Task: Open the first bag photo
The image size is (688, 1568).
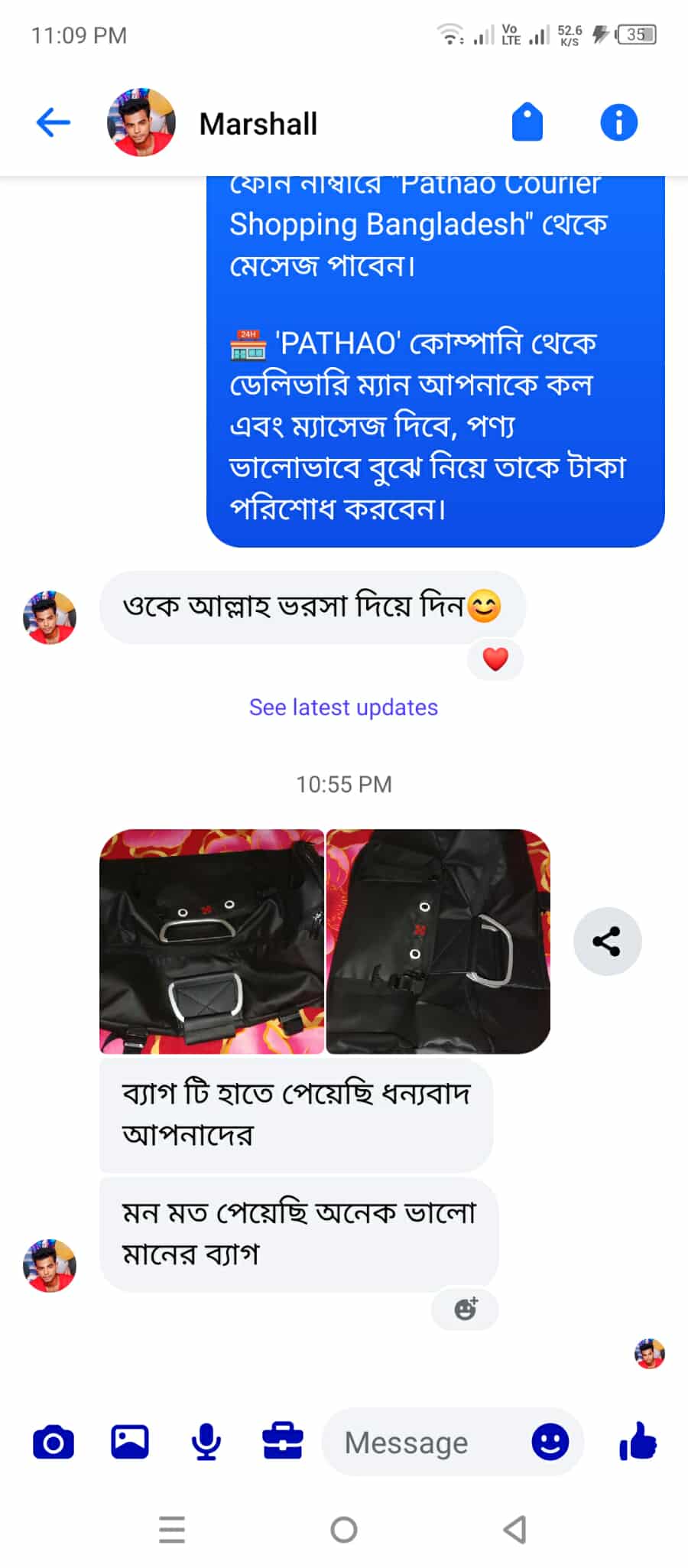Action: pos(212,942)
